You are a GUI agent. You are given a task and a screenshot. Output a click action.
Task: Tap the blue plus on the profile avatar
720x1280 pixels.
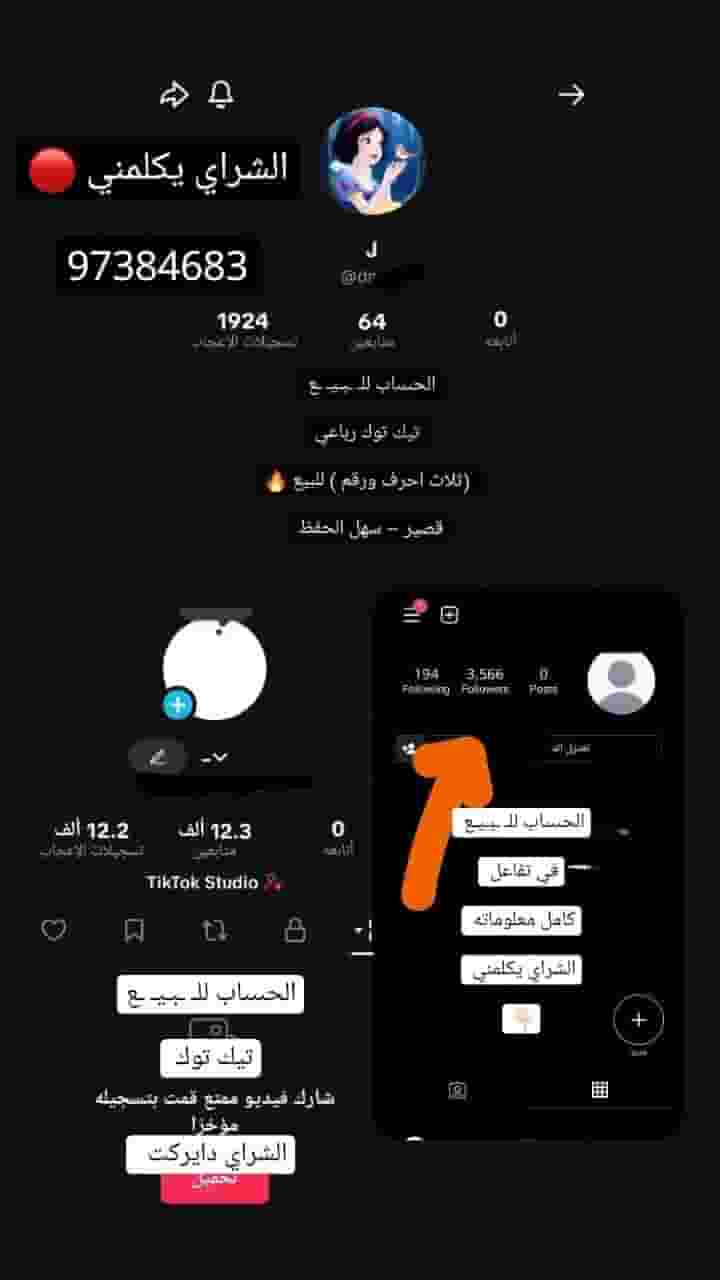click(x=178, y=704)
